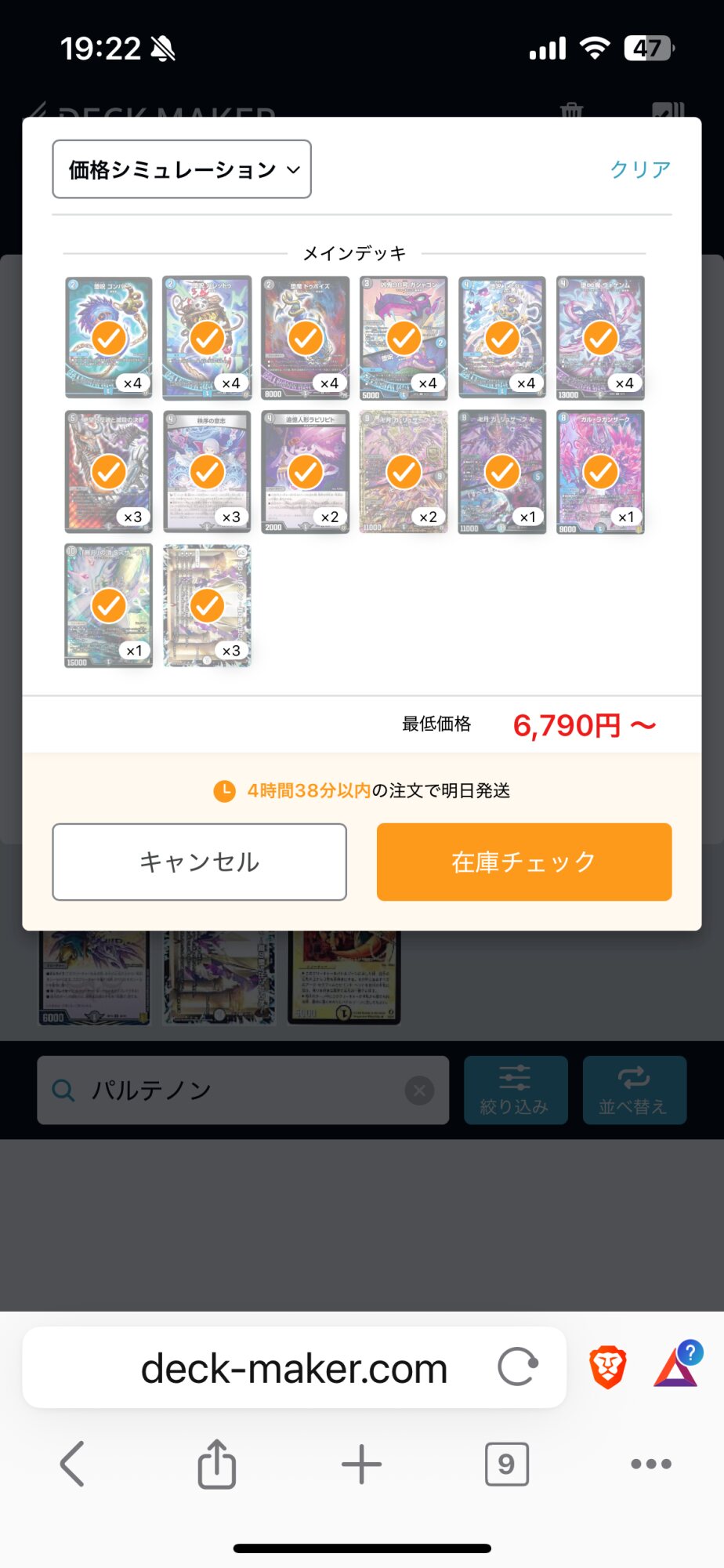The image size is (724, 1568).
Task: Deselect the ガル・ラガンザーク card
Action: 601,472
